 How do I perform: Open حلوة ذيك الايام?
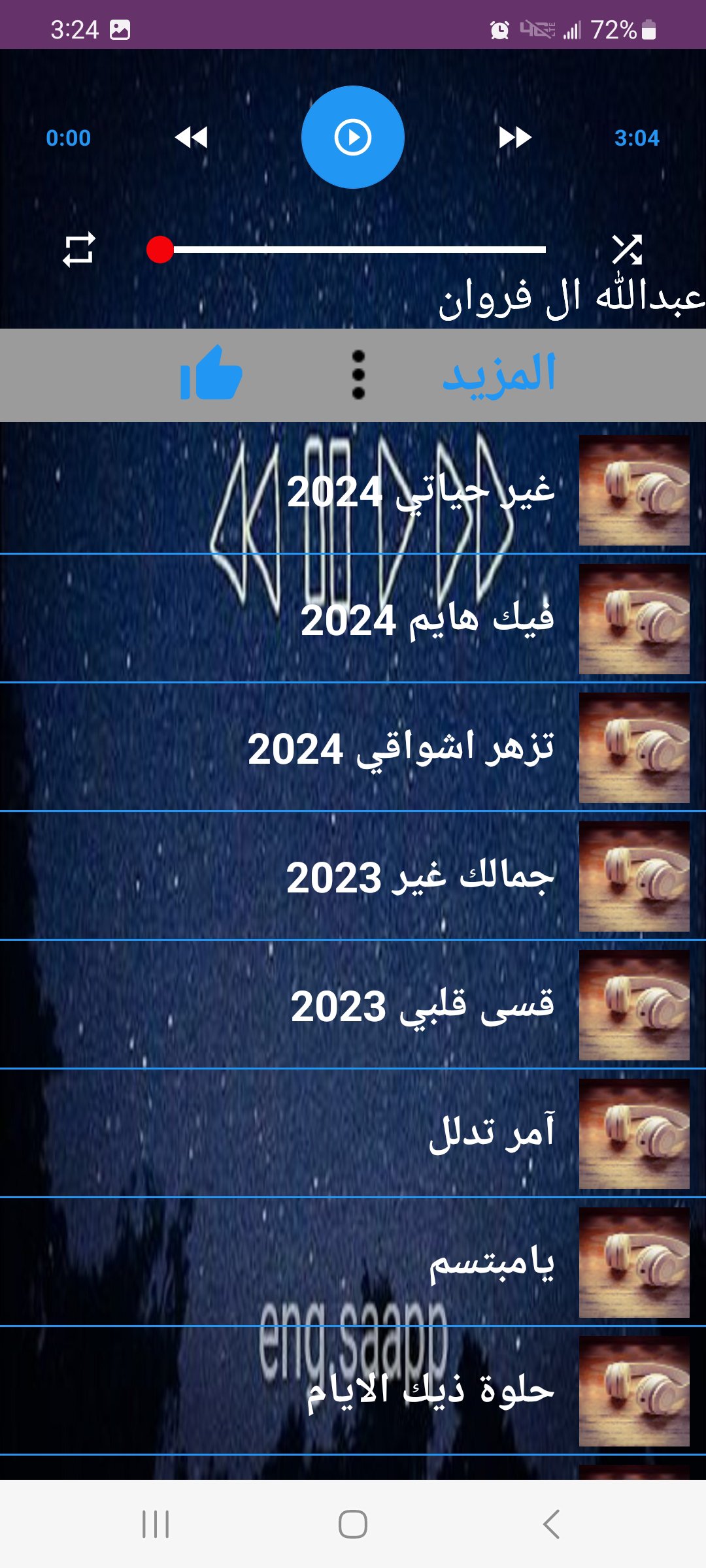pos(353,1390)
